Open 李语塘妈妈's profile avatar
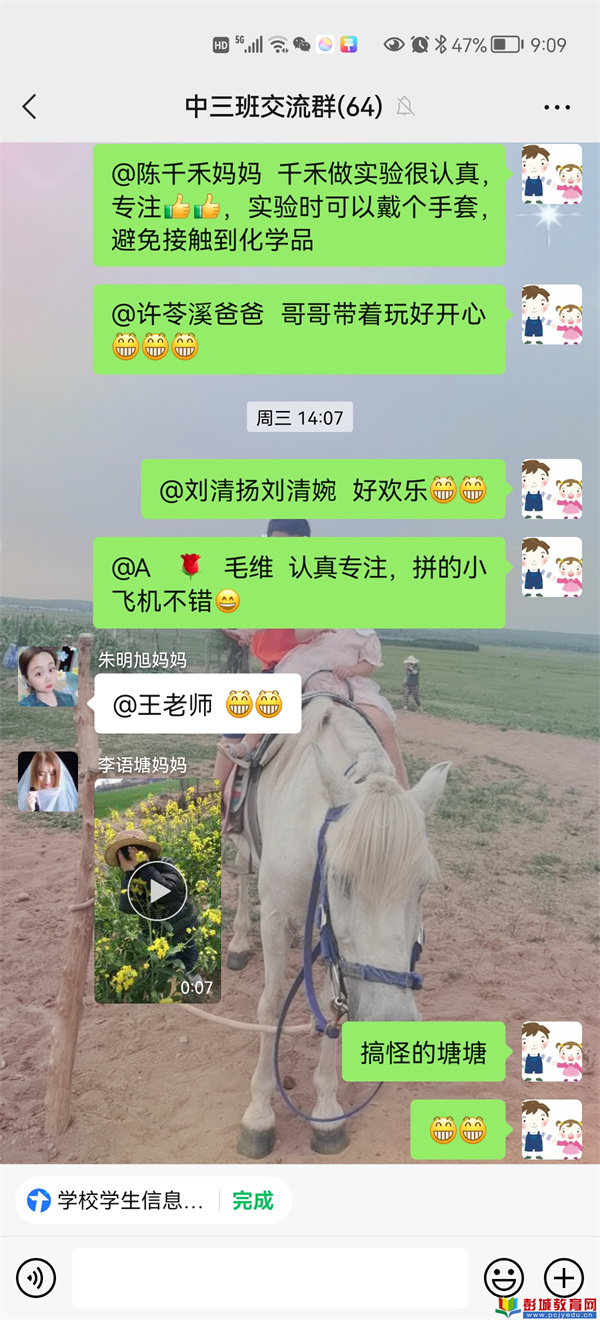This screenshot has width=600, height=1320. coord(47,782)
